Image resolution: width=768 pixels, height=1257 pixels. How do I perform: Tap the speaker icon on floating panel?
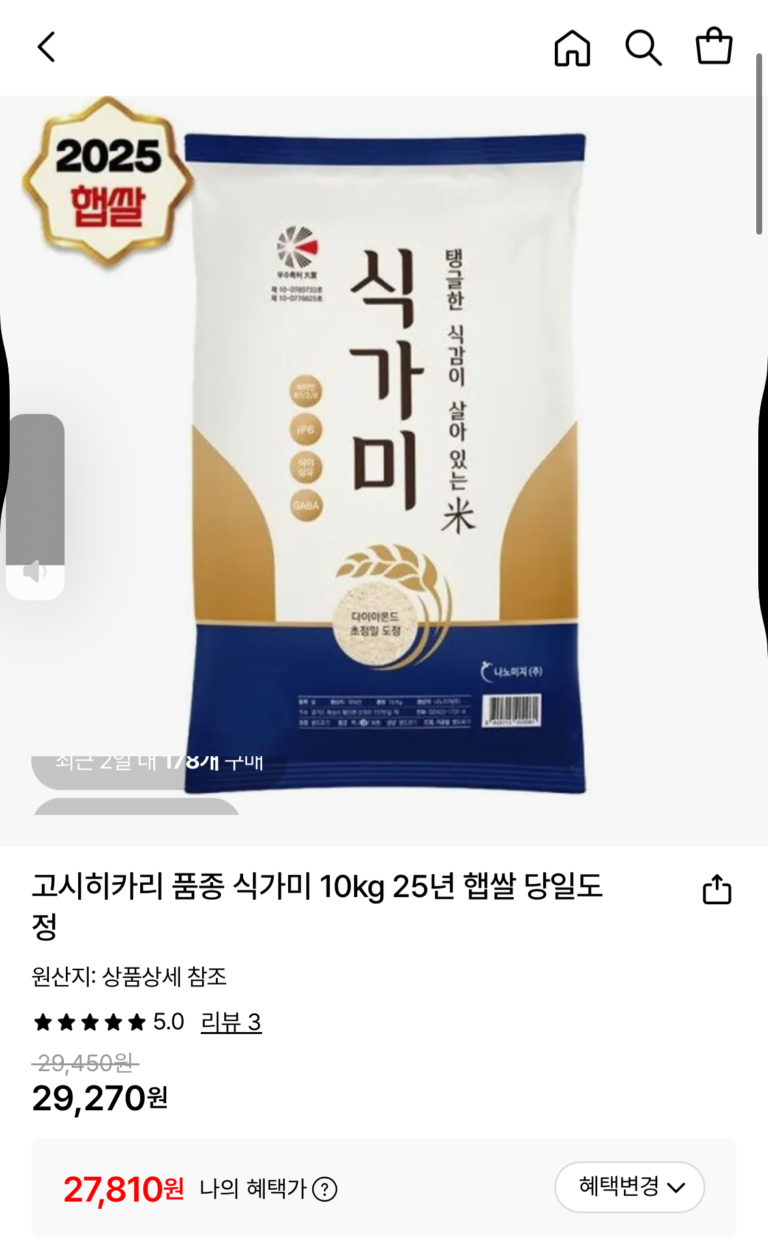point(35,571)
